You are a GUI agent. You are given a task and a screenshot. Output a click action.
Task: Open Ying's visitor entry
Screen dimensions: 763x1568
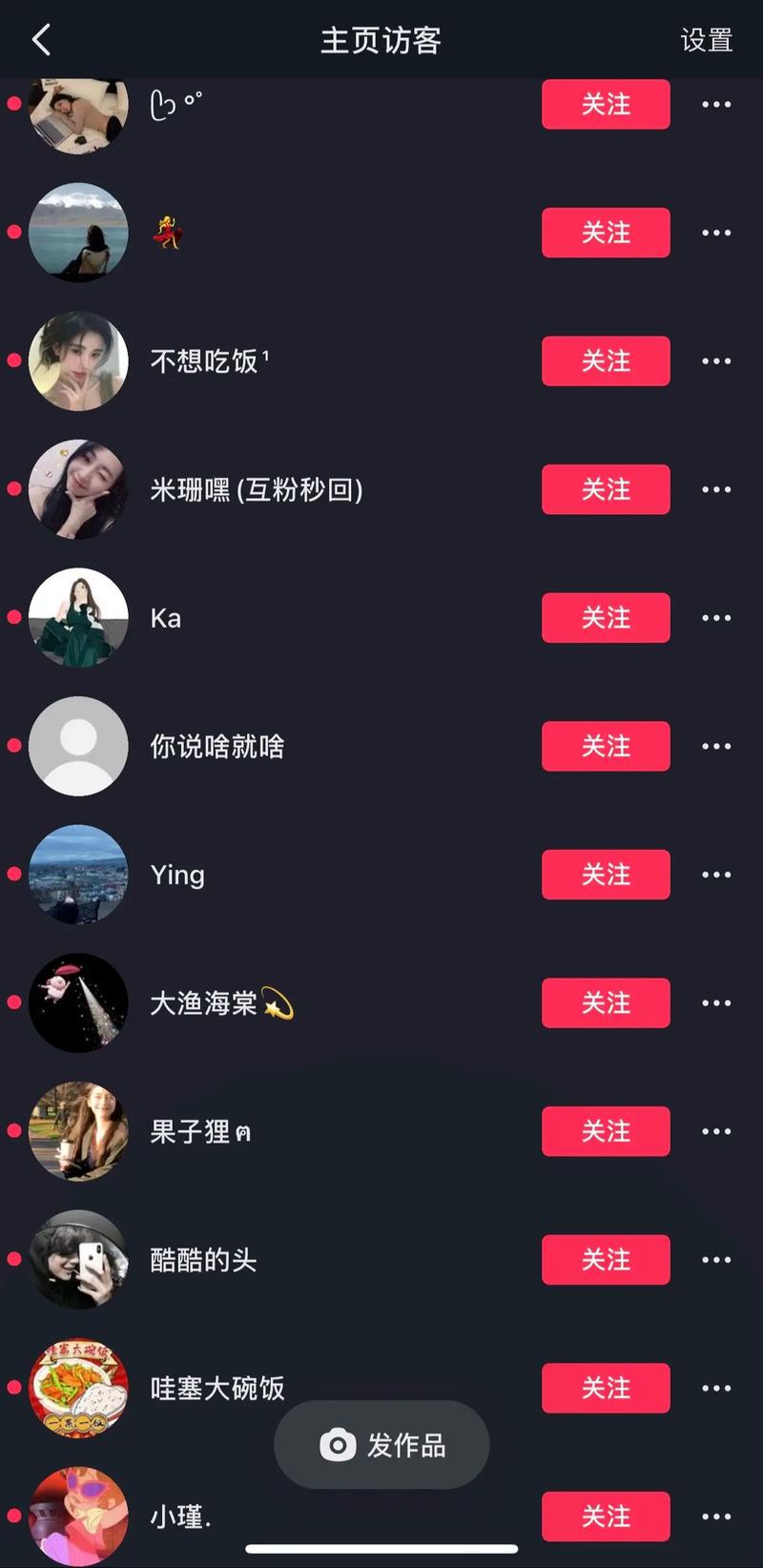[177, 875]
